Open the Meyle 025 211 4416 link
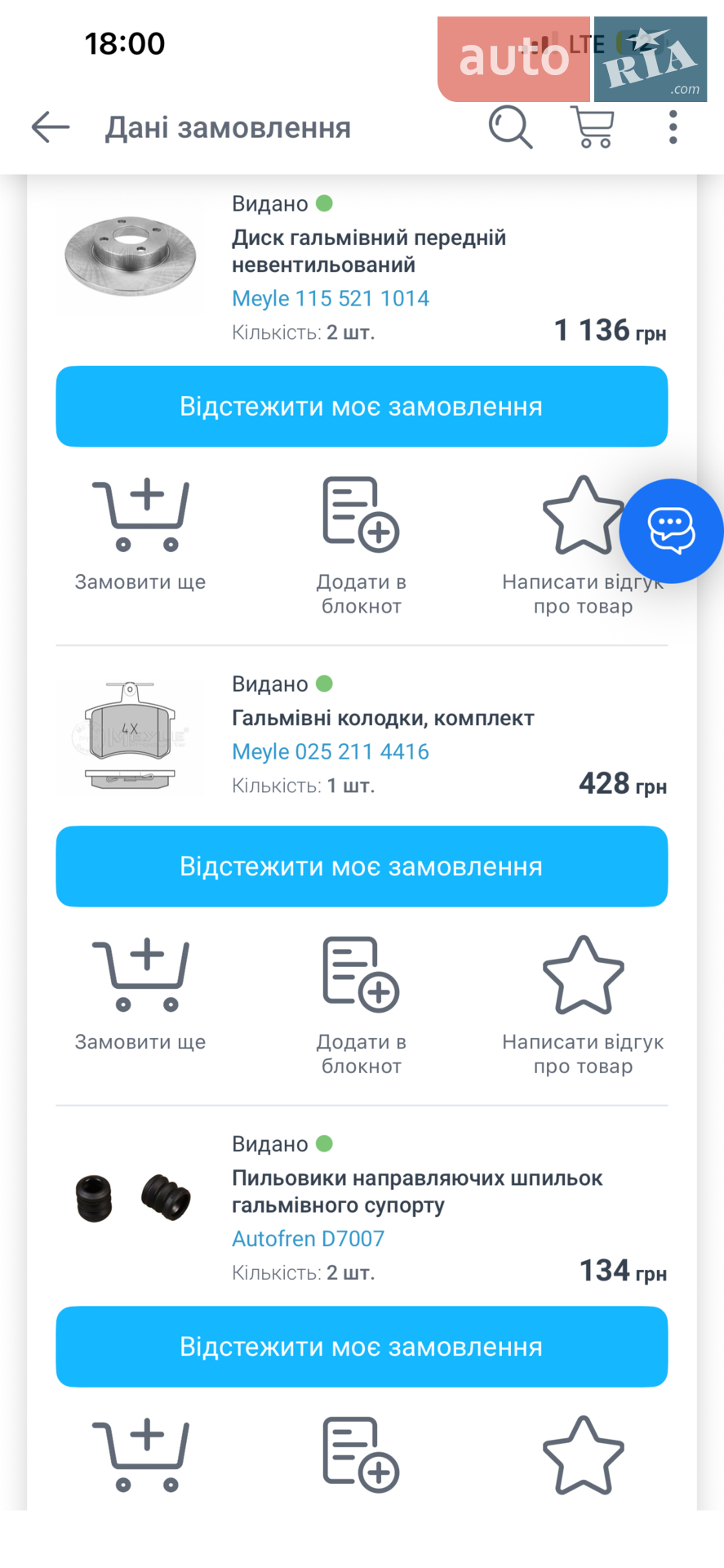 331,752
